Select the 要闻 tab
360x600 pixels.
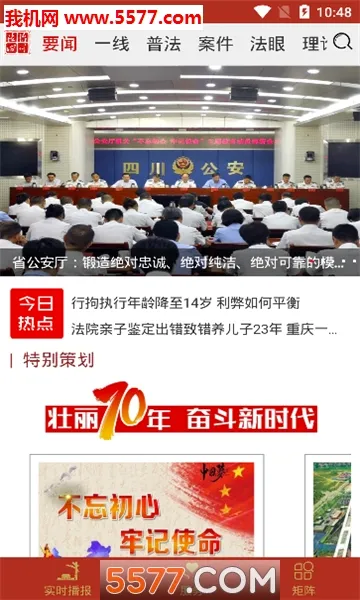pyautogui.click(x=60, y=44)
